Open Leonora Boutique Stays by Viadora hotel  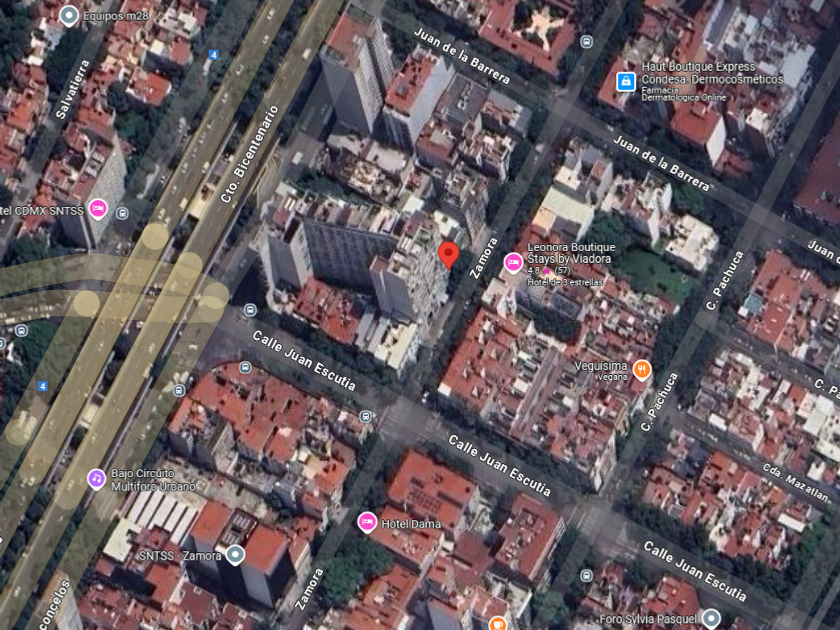[513, 263]
